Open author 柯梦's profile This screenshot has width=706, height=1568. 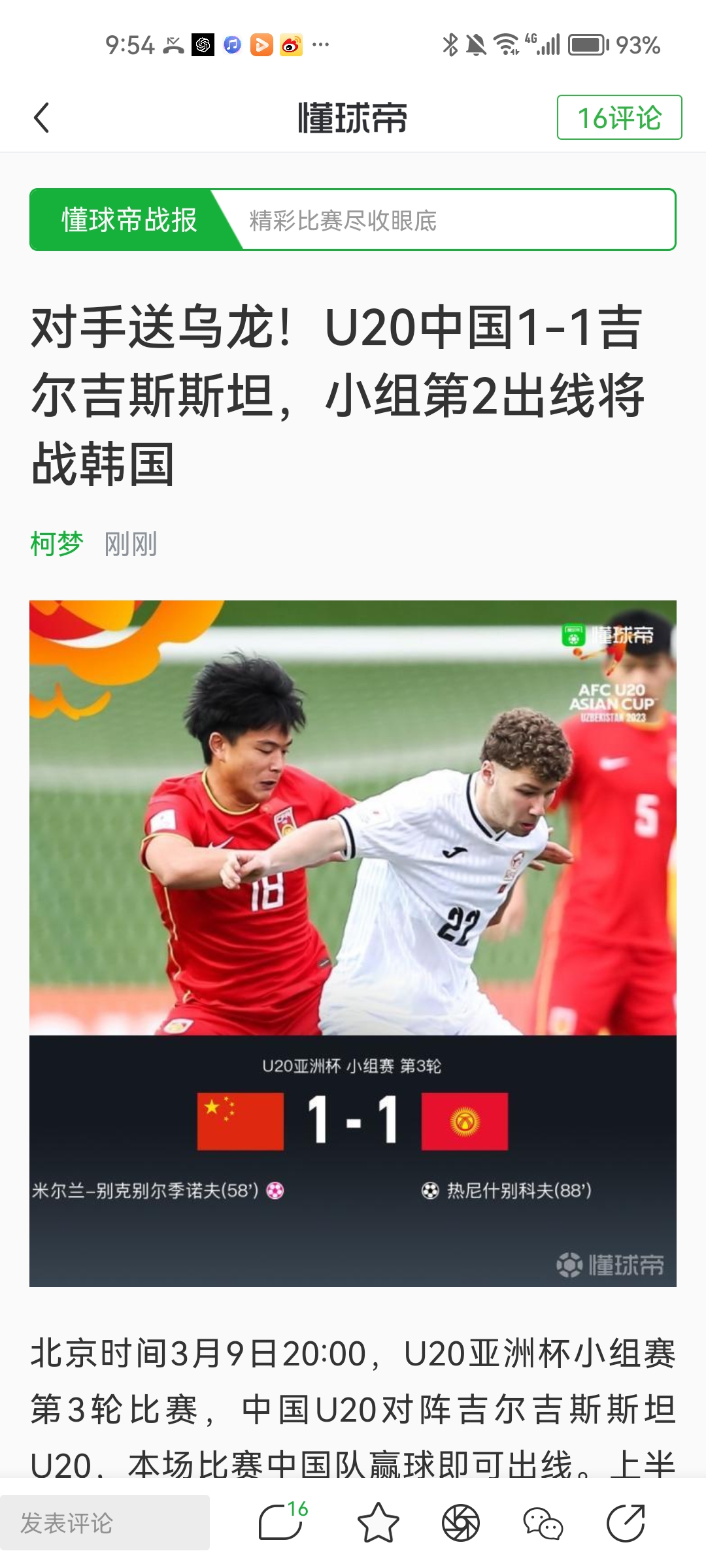click(57, 544)
